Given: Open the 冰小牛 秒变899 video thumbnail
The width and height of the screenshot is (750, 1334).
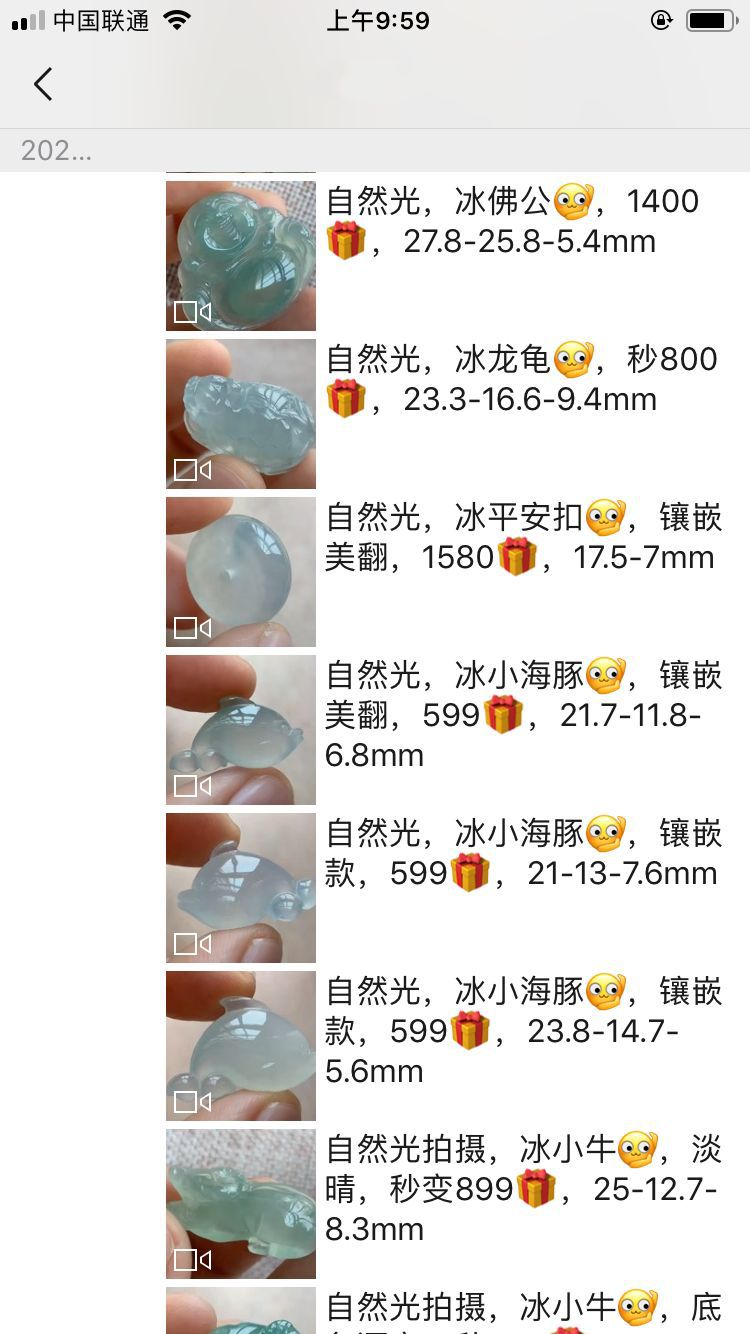Looking at the screenshot, I should click(x=241, y=1204).
